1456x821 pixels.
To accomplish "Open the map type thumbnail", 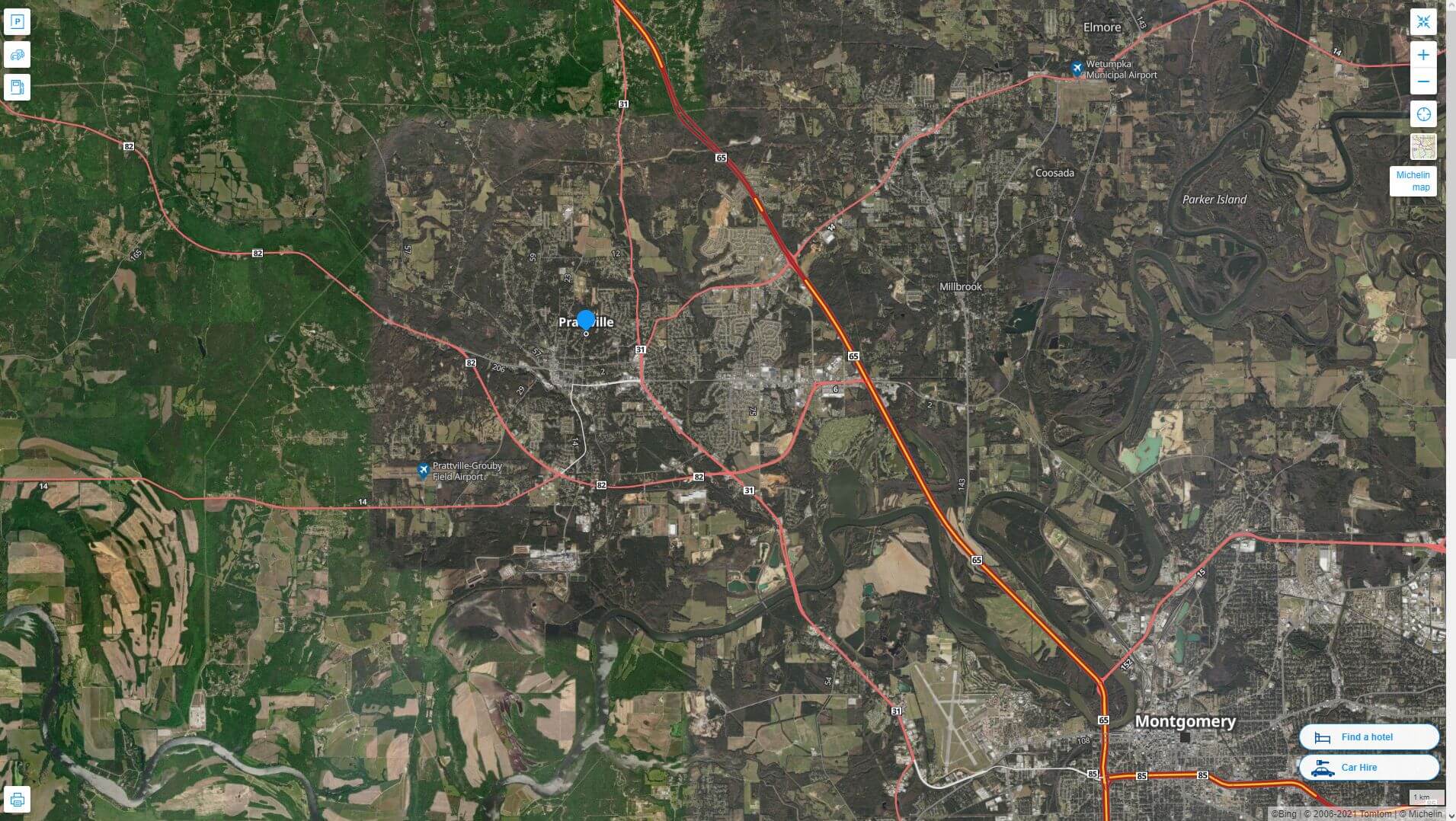I will point(1422,146).
